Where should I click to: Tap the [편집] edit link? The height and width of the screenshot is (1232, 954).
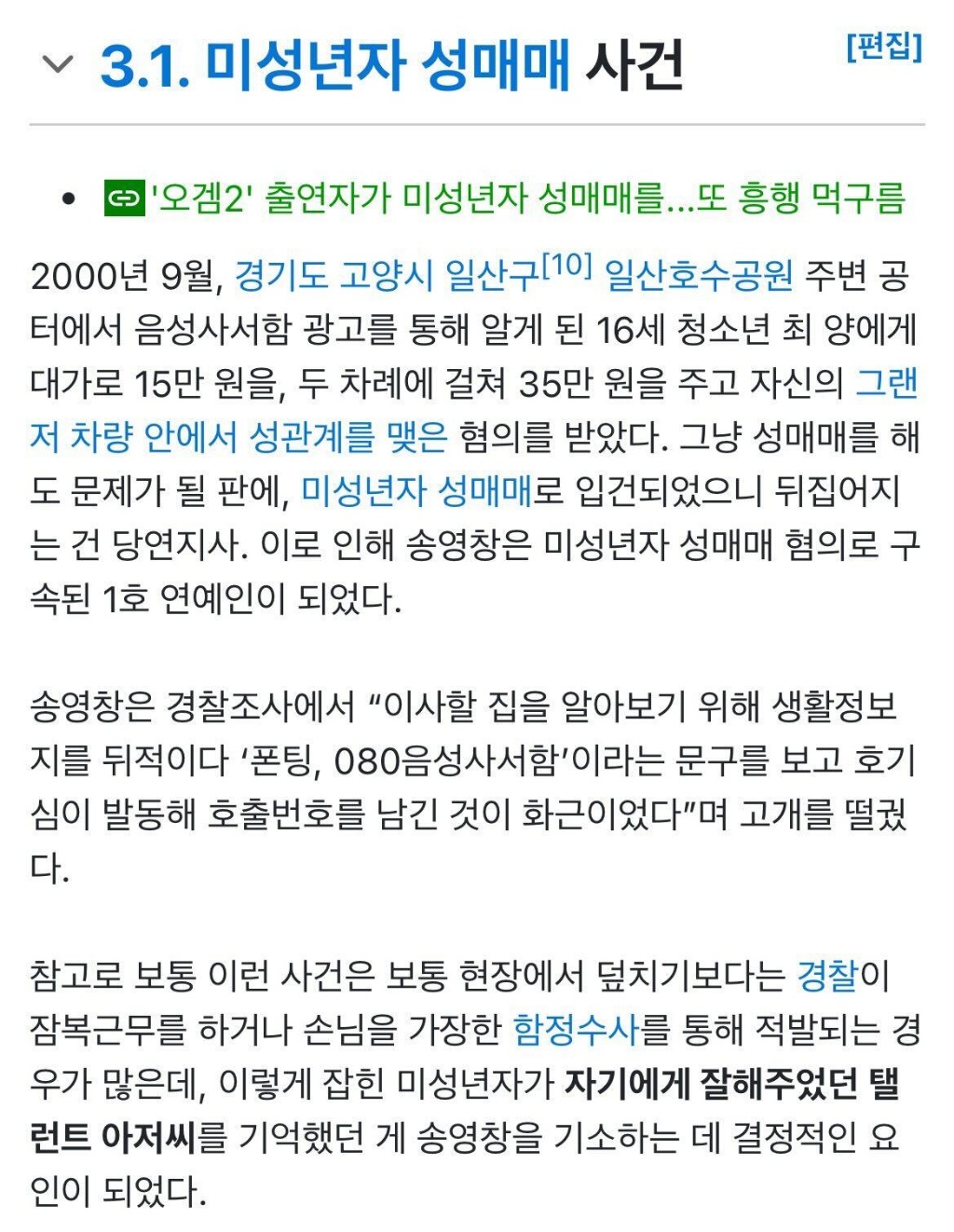click(883, 46)
